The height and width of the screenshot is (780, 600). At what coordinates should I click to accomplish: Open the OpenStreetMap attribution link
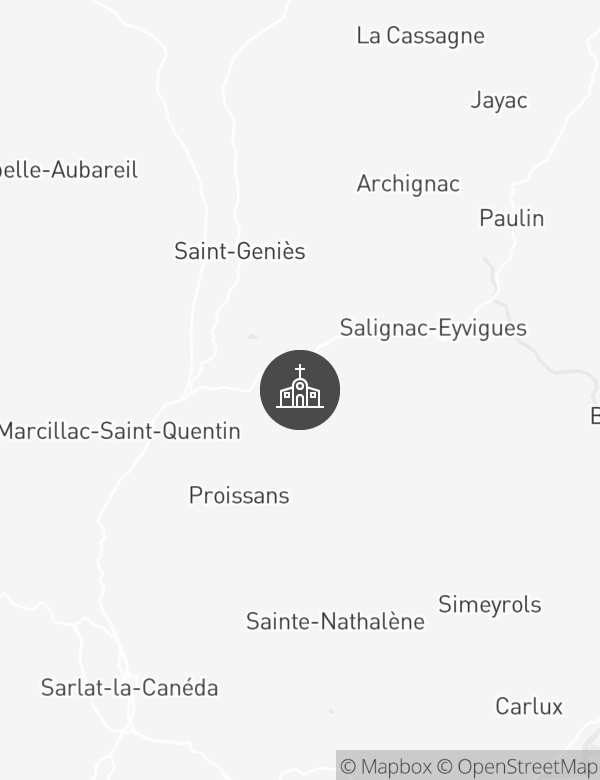516,767
